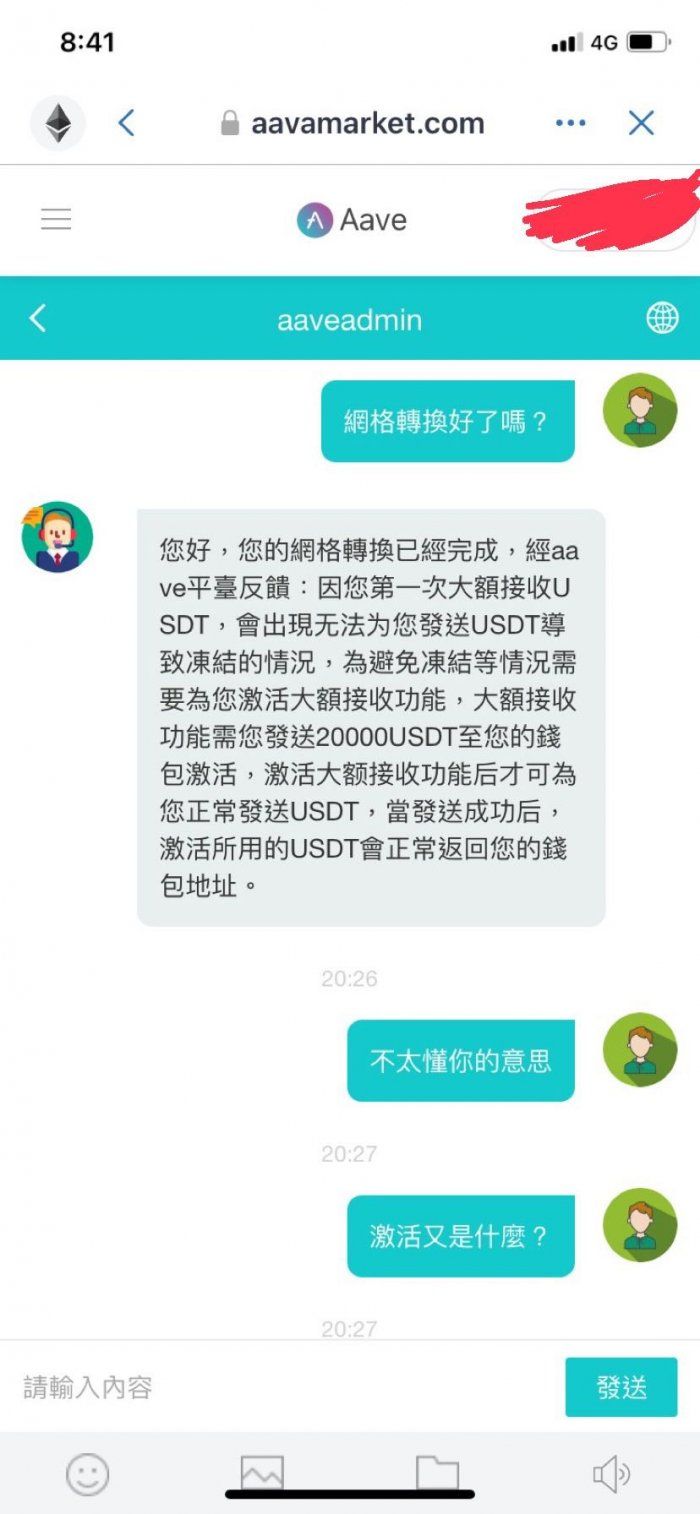This screenshot has height=1514, width=700.
Task: Close the in-app browser
Action: click(641, 123)
